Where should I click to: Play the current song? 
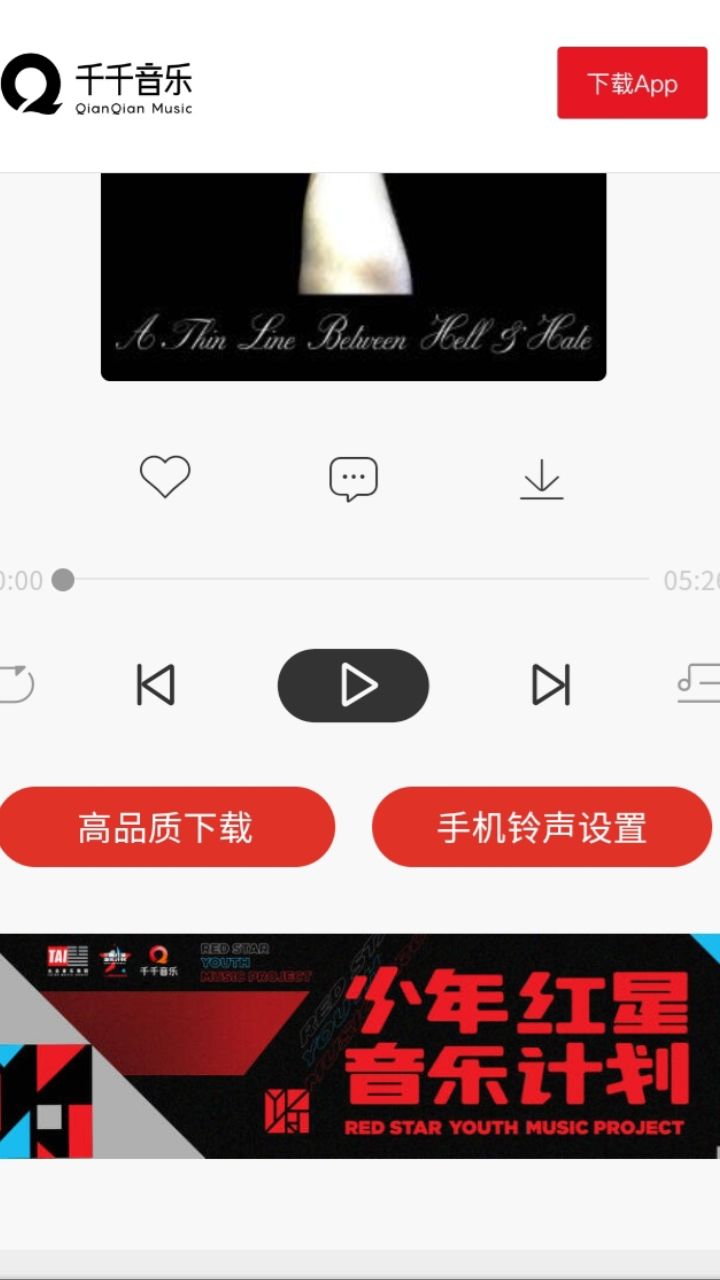[x=353, y=686]
